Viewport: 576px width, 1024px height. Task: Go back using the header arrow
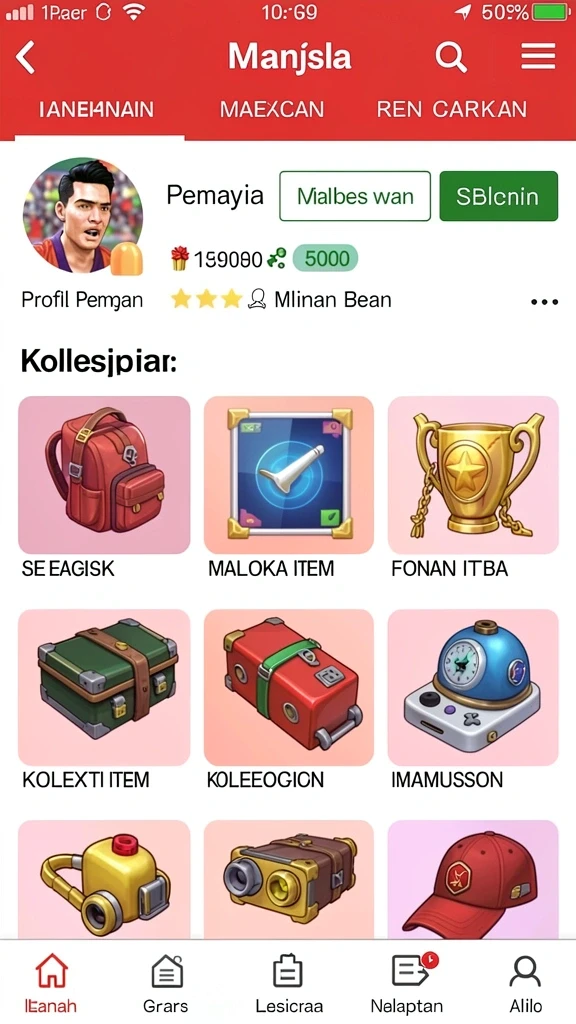(25, 57)
